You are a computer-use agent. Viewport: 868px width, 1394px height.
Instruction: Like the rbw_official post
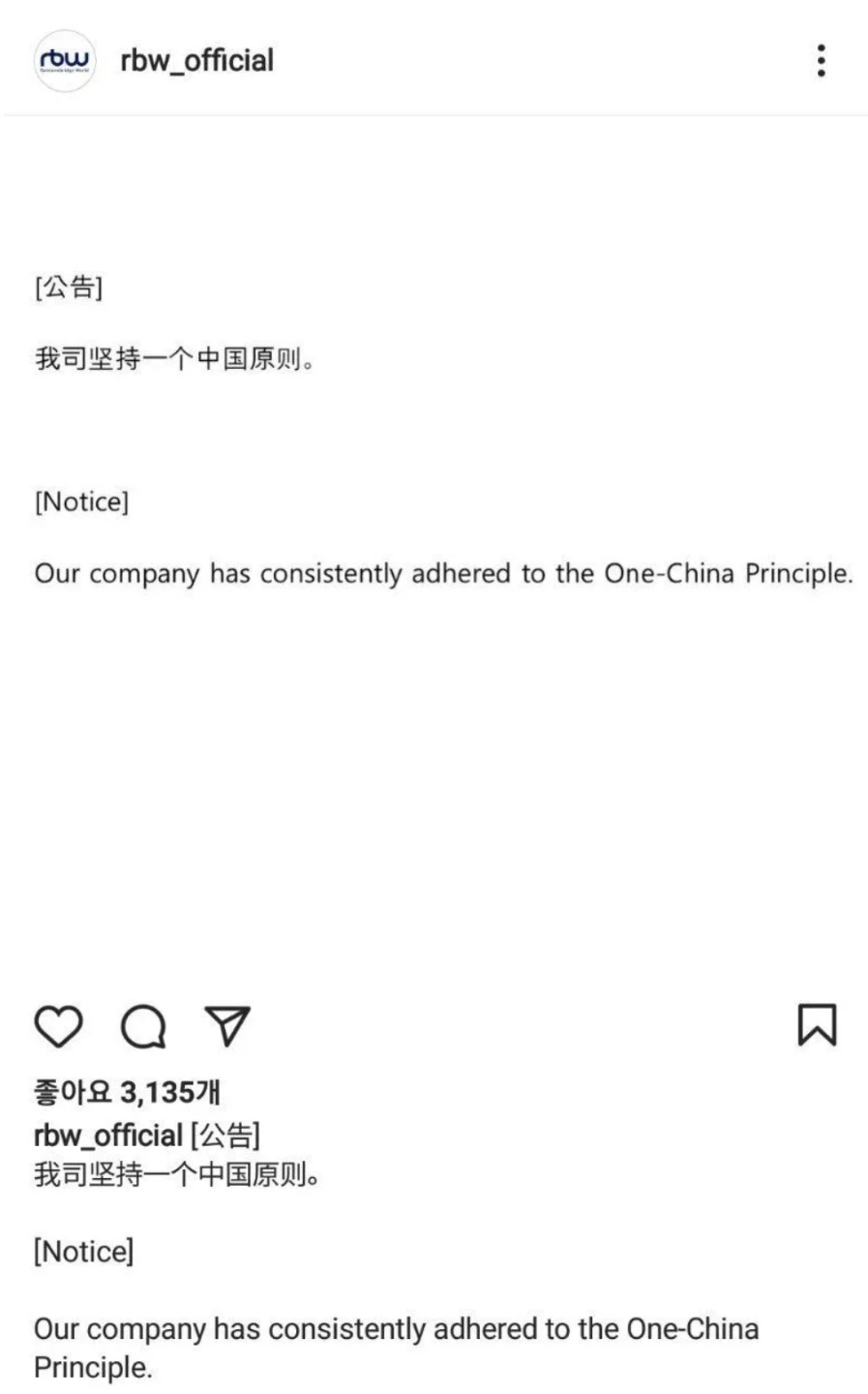pyautogui.click(x=59, y=1026)
